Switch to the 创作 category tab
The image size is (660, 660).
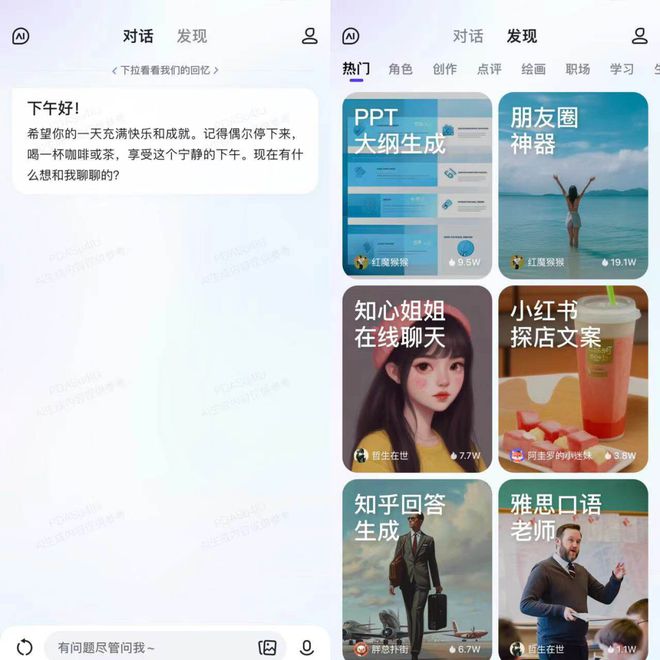[x=445, y=69]
